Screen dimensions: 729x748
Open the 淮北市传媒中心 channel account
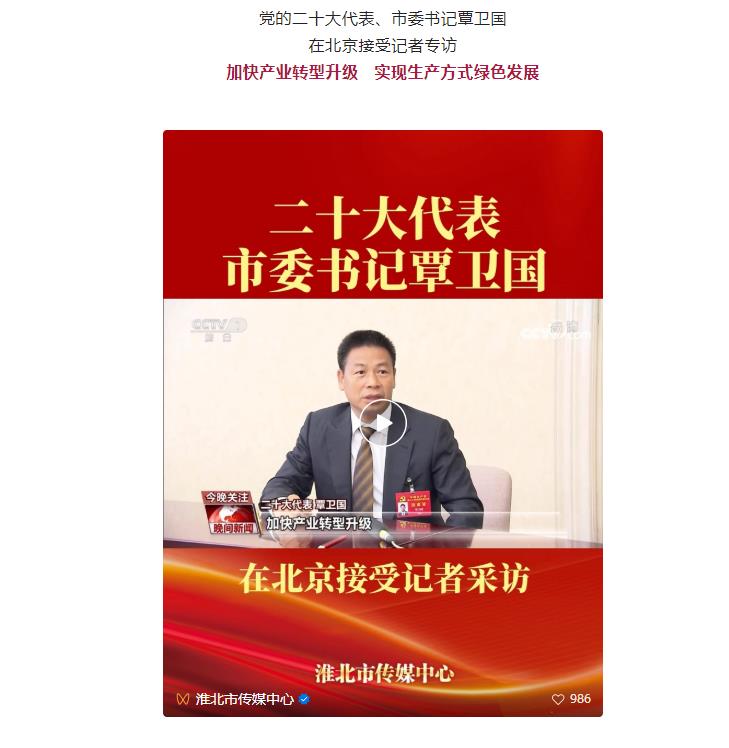[x=244, y=699]
